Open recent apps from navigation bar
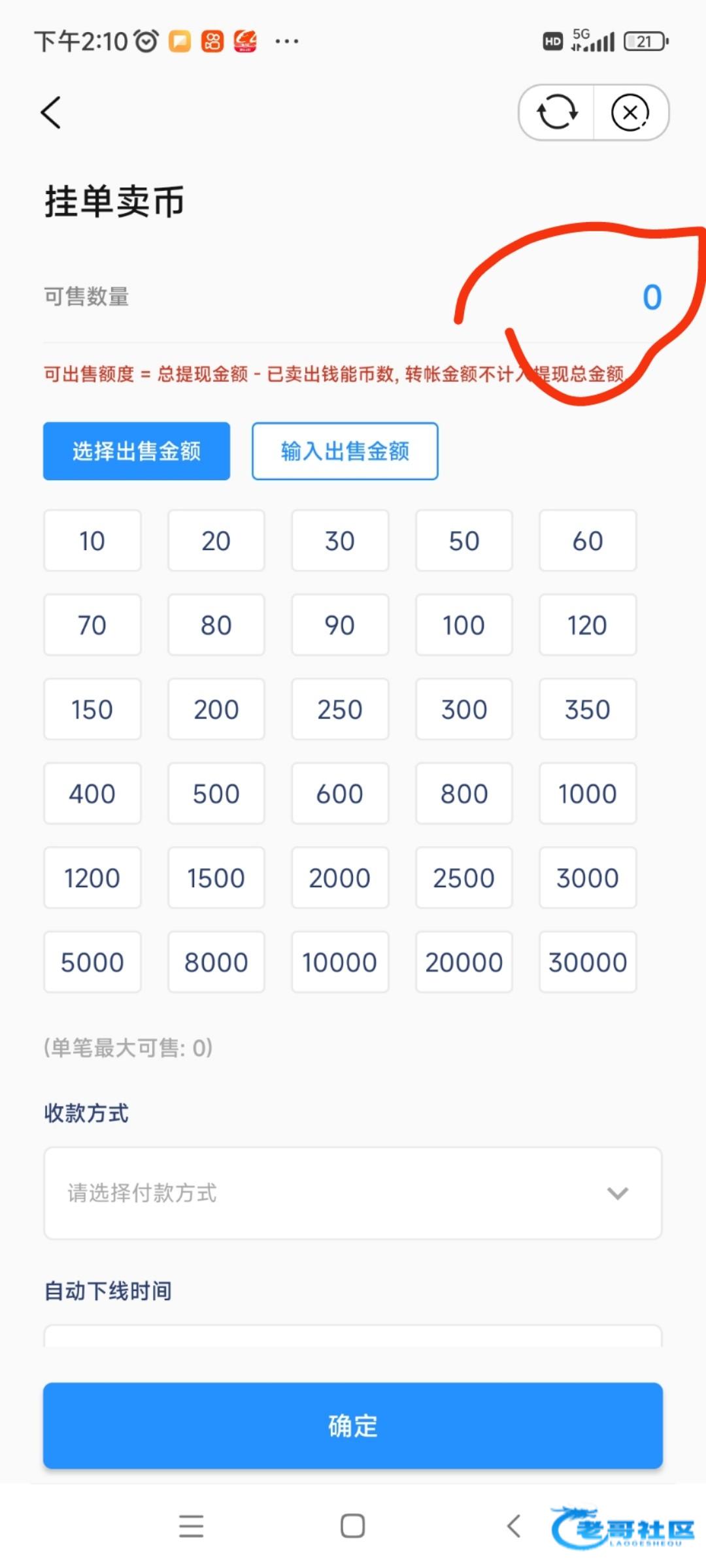706x1568 pixels. (191, 1526)
